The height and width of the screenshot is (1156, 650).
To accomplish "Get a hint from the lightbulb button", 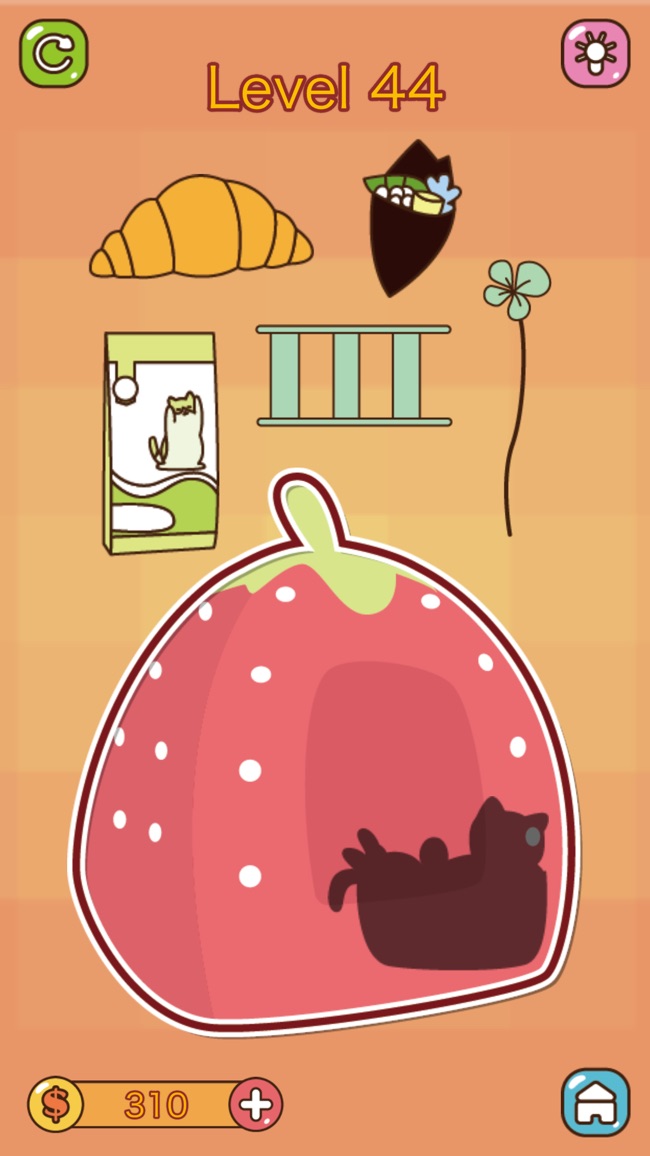I will pyautogui.click(x=595, y=53).
